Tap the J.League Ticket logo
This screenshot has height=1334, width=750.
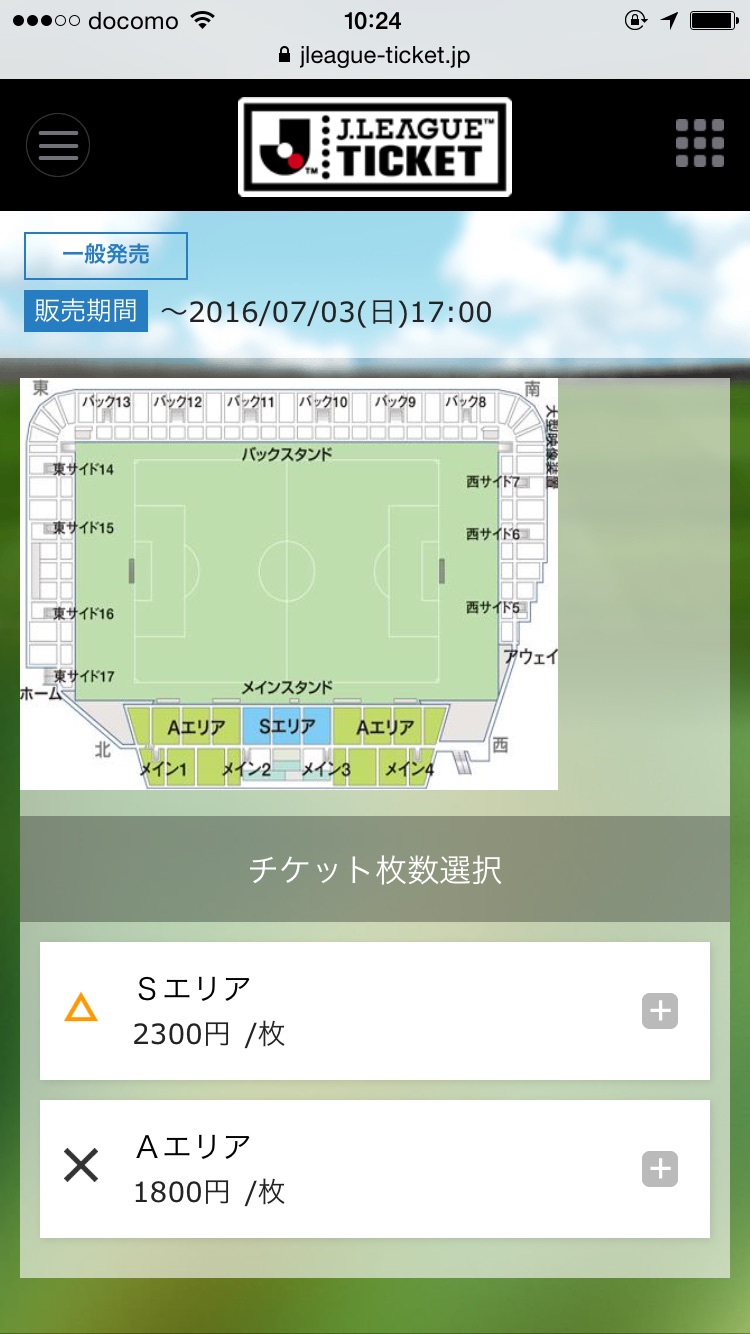click(x=375, y=147)
